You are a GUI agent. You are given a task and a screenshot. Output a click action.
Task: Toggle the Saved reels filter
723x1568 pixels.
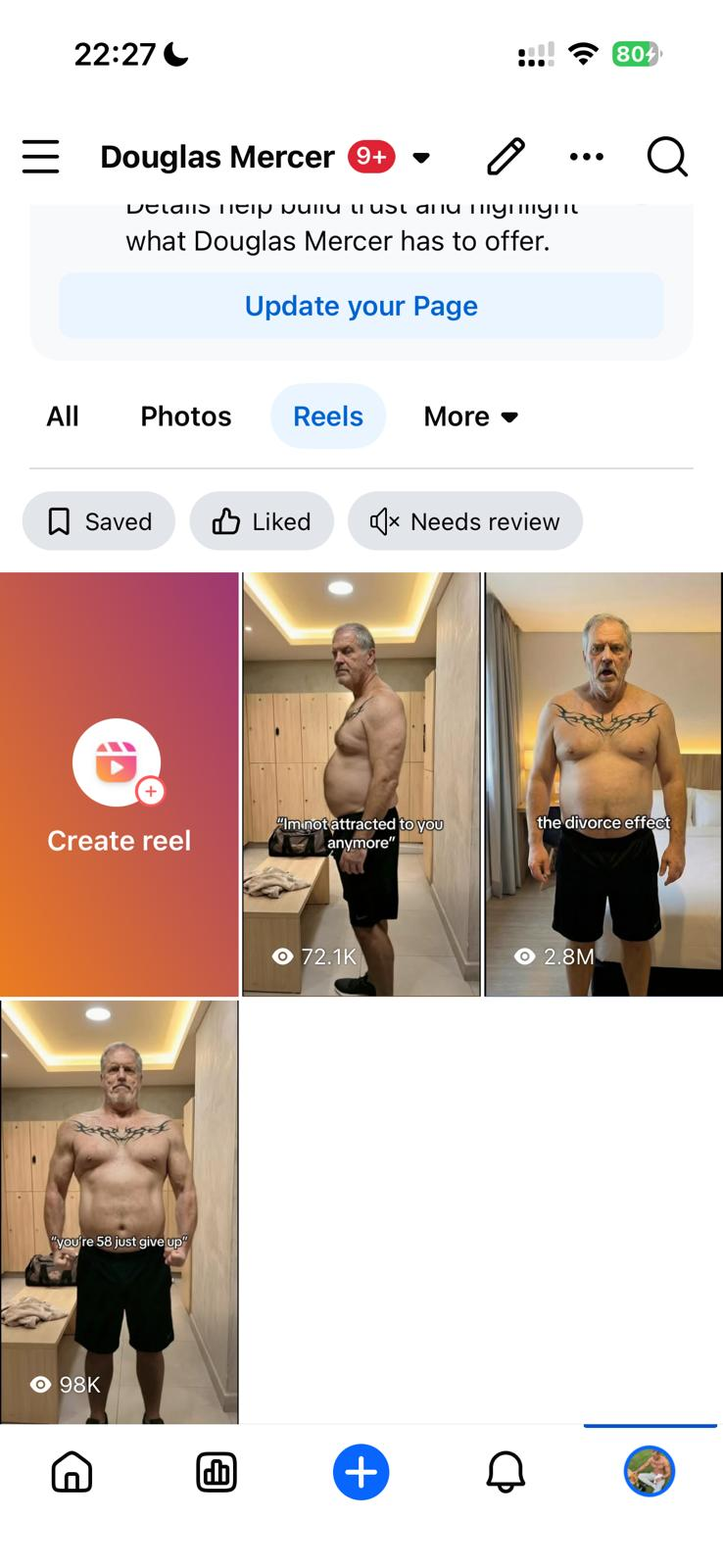[x=98, y=521]
